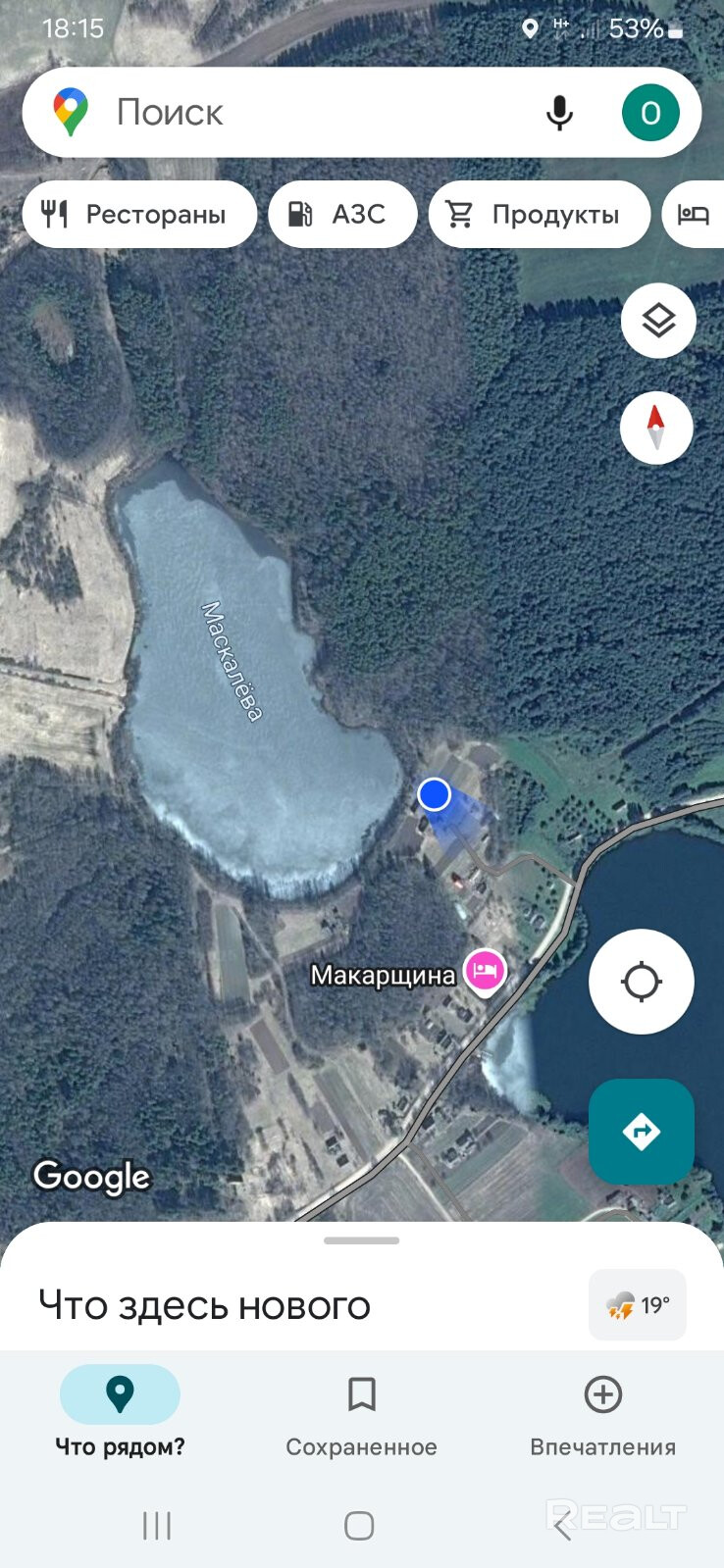Select the Рестораны chip
The image size is (724, 1568).
138,214
